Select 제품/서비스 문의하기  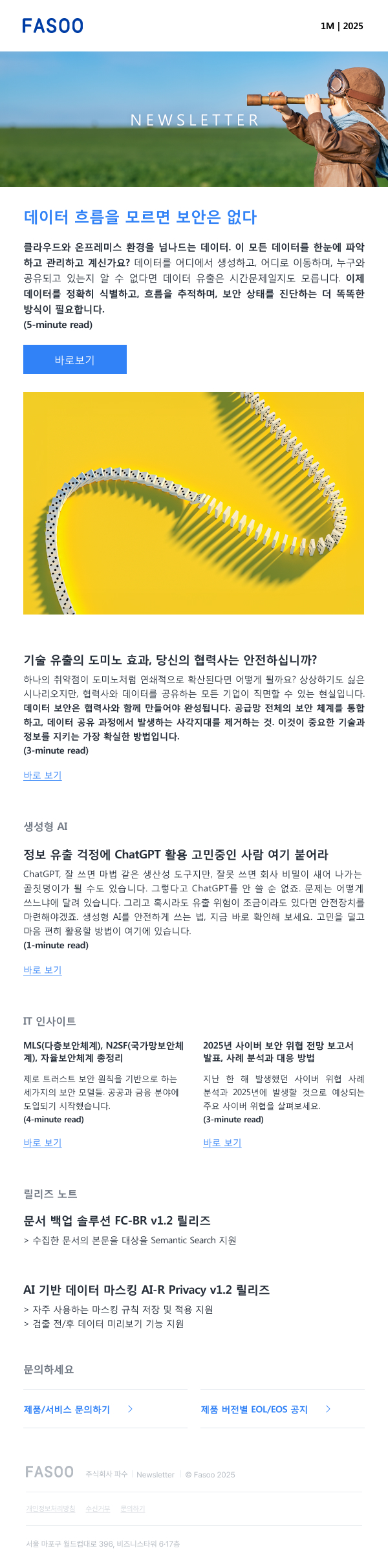[78, 1409]
